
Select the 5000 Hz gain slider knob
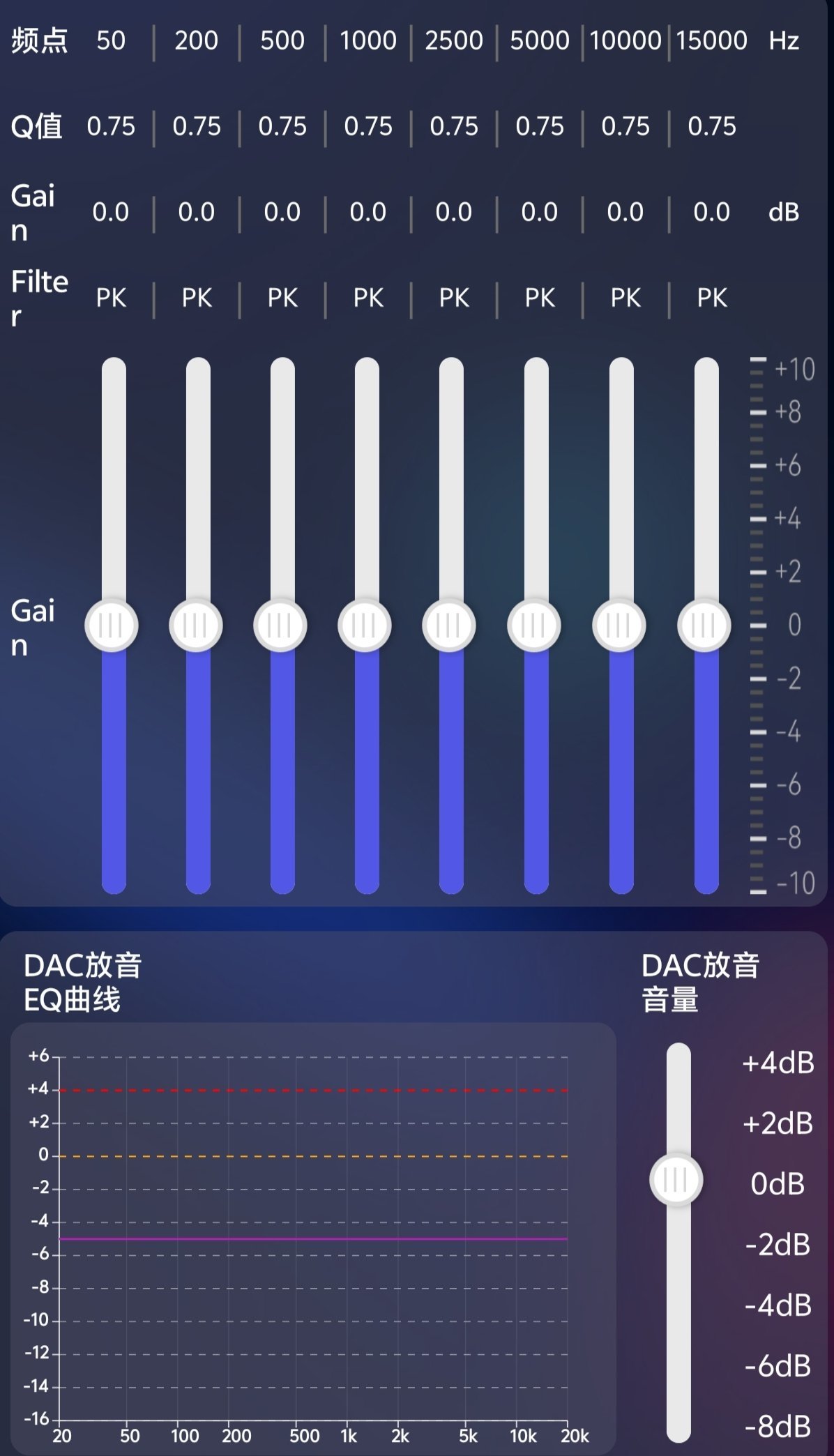coord(534,625)
